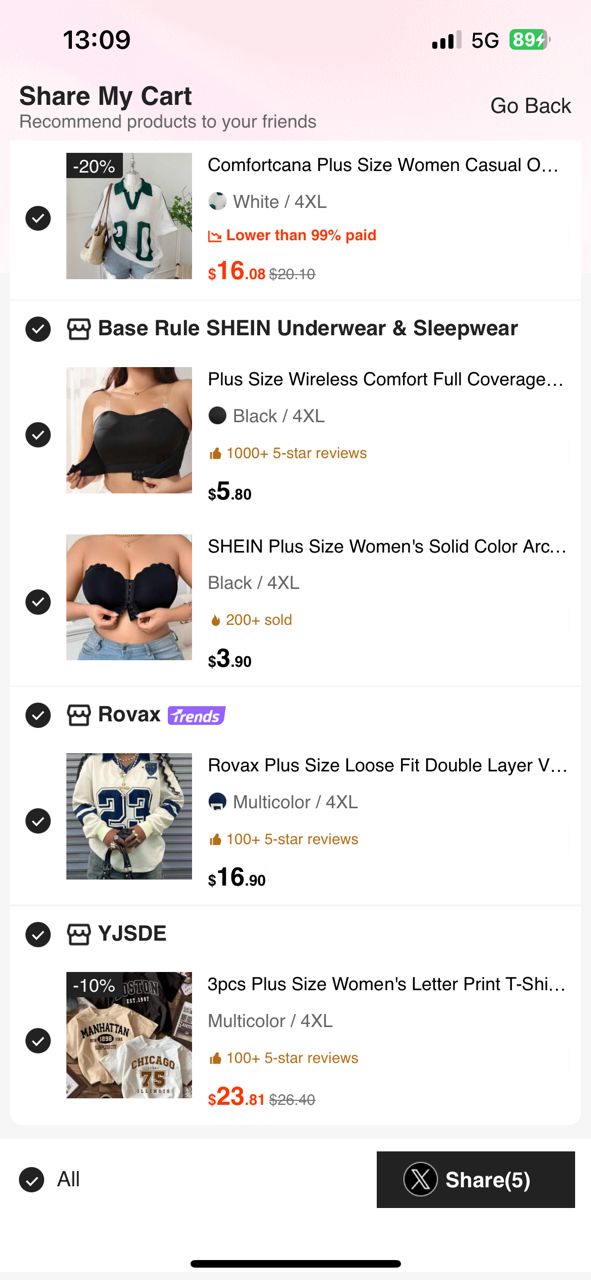Image resolution: width=591 pixels, height=1280 pixels.
Task: Open the Rovax jersey product image
Action: pyautogui.click(x=129, y=816)
